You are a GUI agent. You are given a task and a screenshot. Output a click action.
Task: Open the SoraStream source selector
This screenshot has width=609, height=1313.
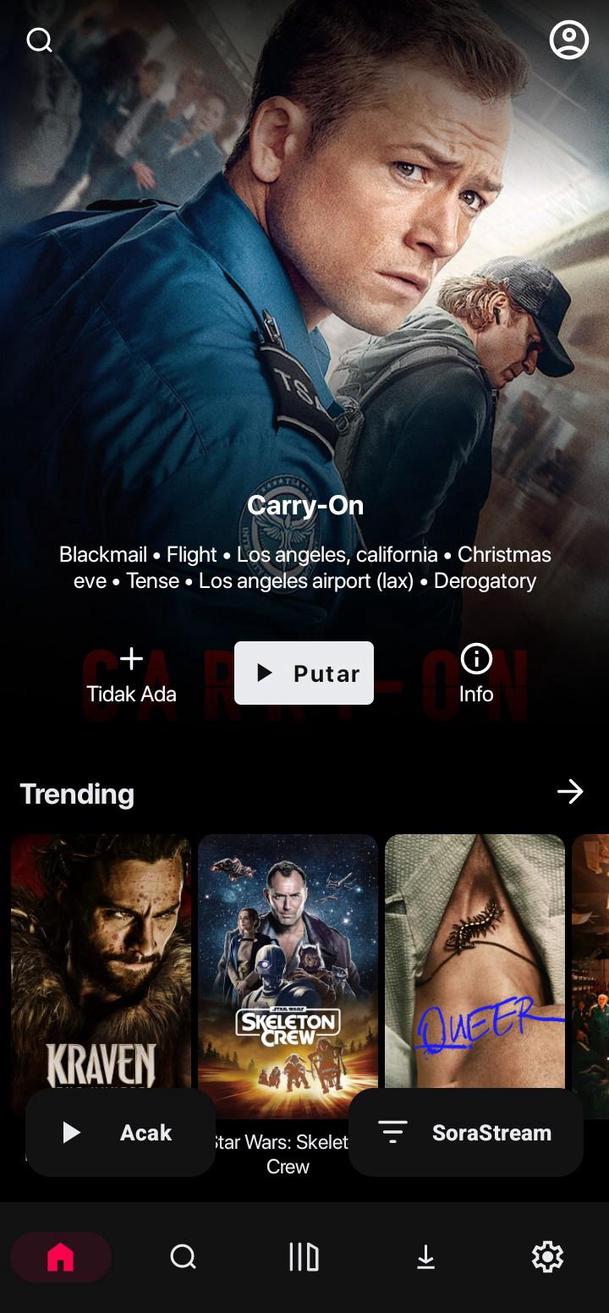pyautogui.click(x=466, y=1132)
